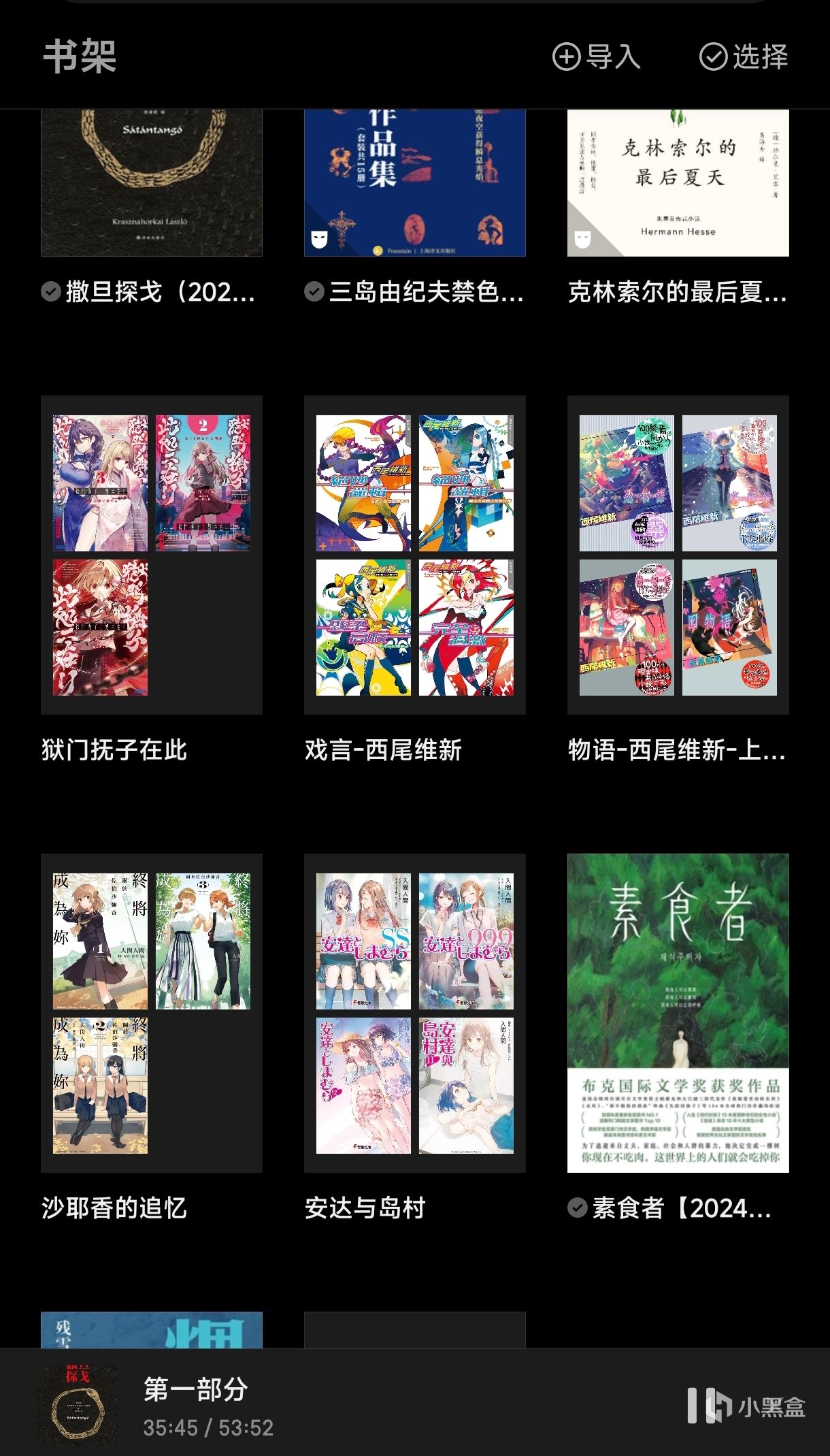This screenshot has width=830, height=1456.
Task: Open the 物语-西尾维新 folder
Action: pyautogui.click(x=678, y=555)
